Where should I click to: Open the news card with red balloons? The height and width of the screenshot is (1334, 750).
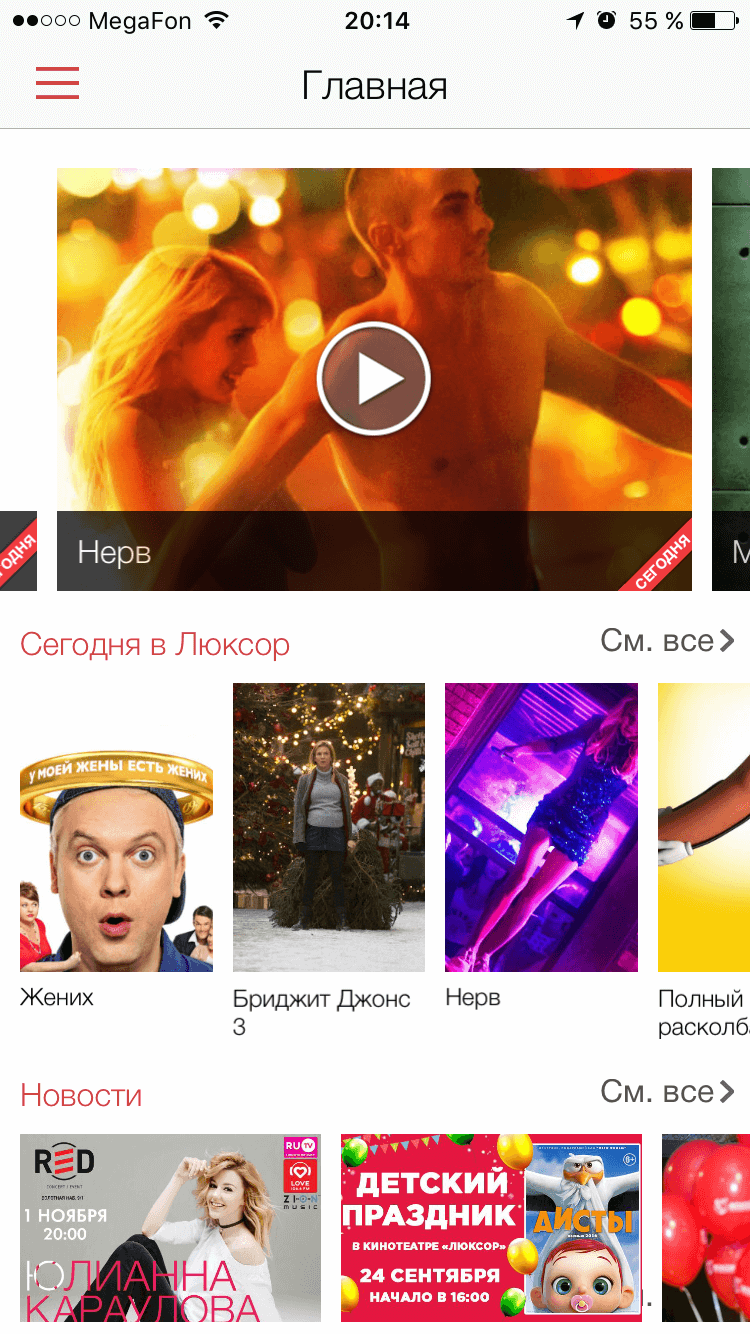pyautogui.click(x=706, y=1228)
